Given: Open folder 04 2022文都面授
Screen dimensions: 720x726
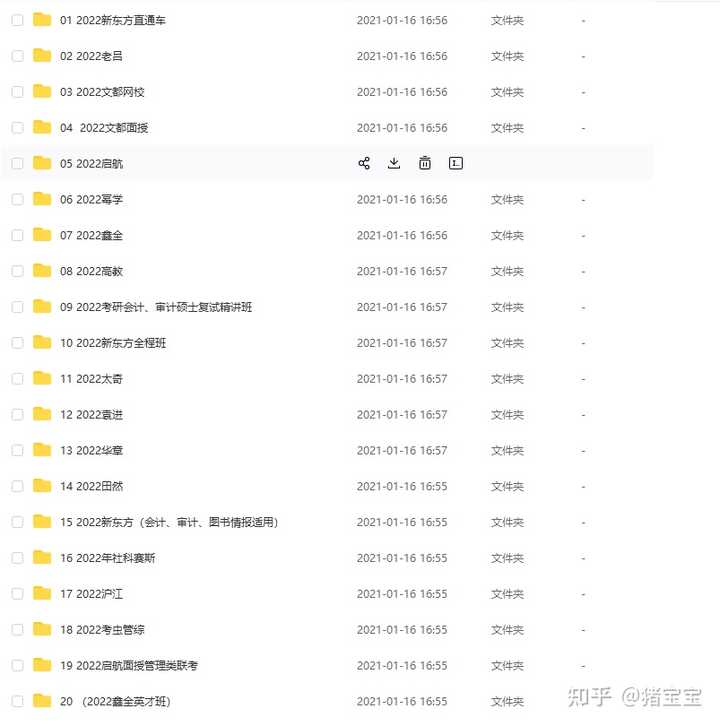Looking at the screenshot, I should tap(103, 128).
